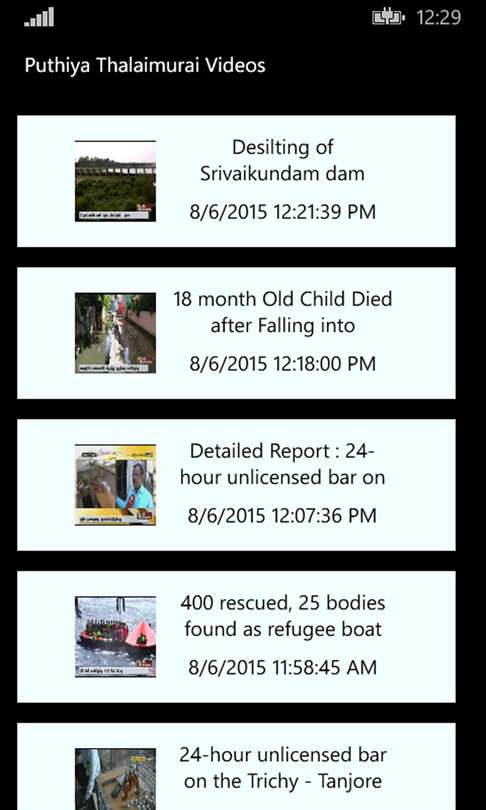This screenshot has width=486, height=810.
Task: Open the Trichy - Tanjore unlicensed bar video
Action: point(236,767)
